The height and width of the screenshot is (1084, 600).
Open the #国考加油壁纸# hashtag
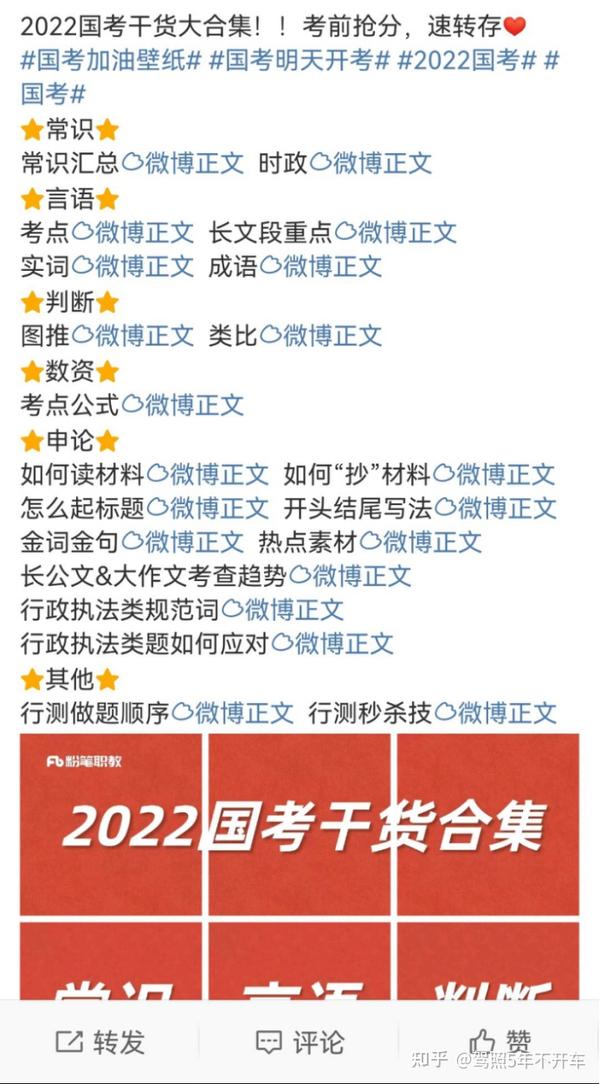(111, 61)
